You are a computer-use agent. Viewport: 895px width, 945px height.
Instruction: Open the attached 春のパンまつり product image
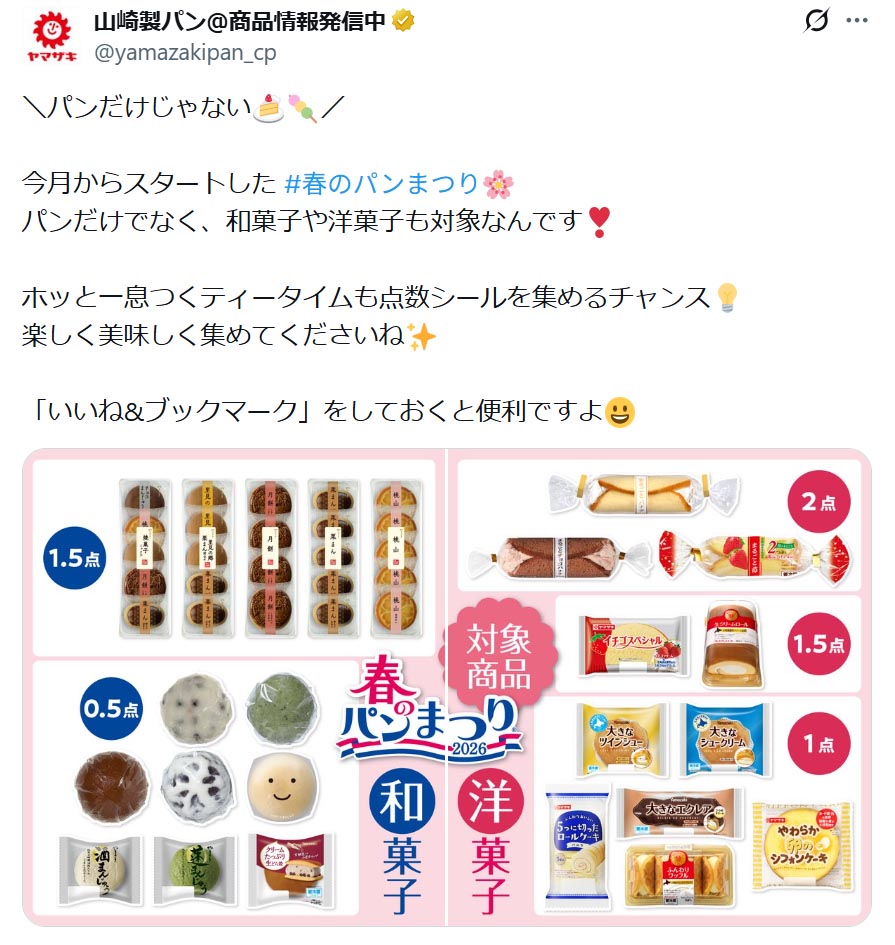(446, 688)
